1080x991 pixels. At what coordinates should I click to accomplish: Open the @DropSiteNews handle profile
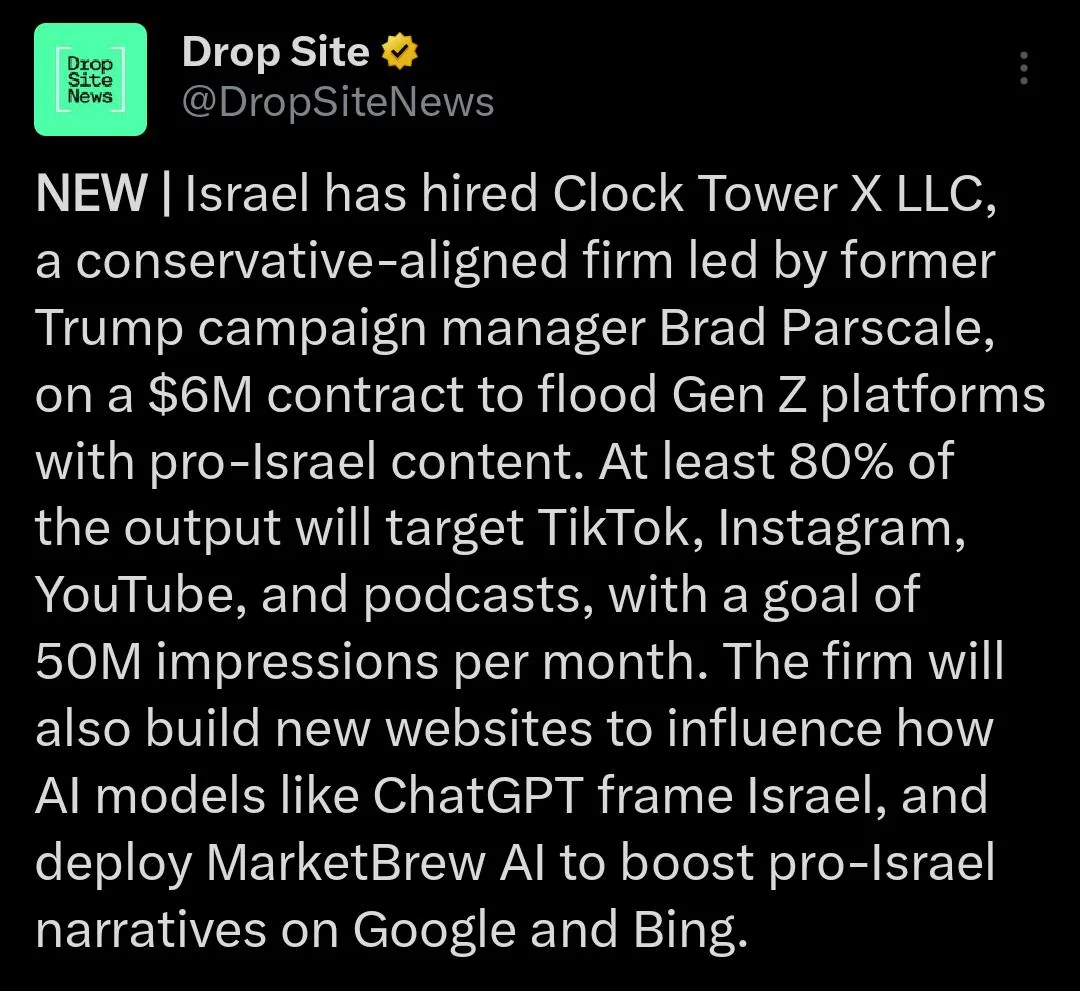tap(338, 102)
